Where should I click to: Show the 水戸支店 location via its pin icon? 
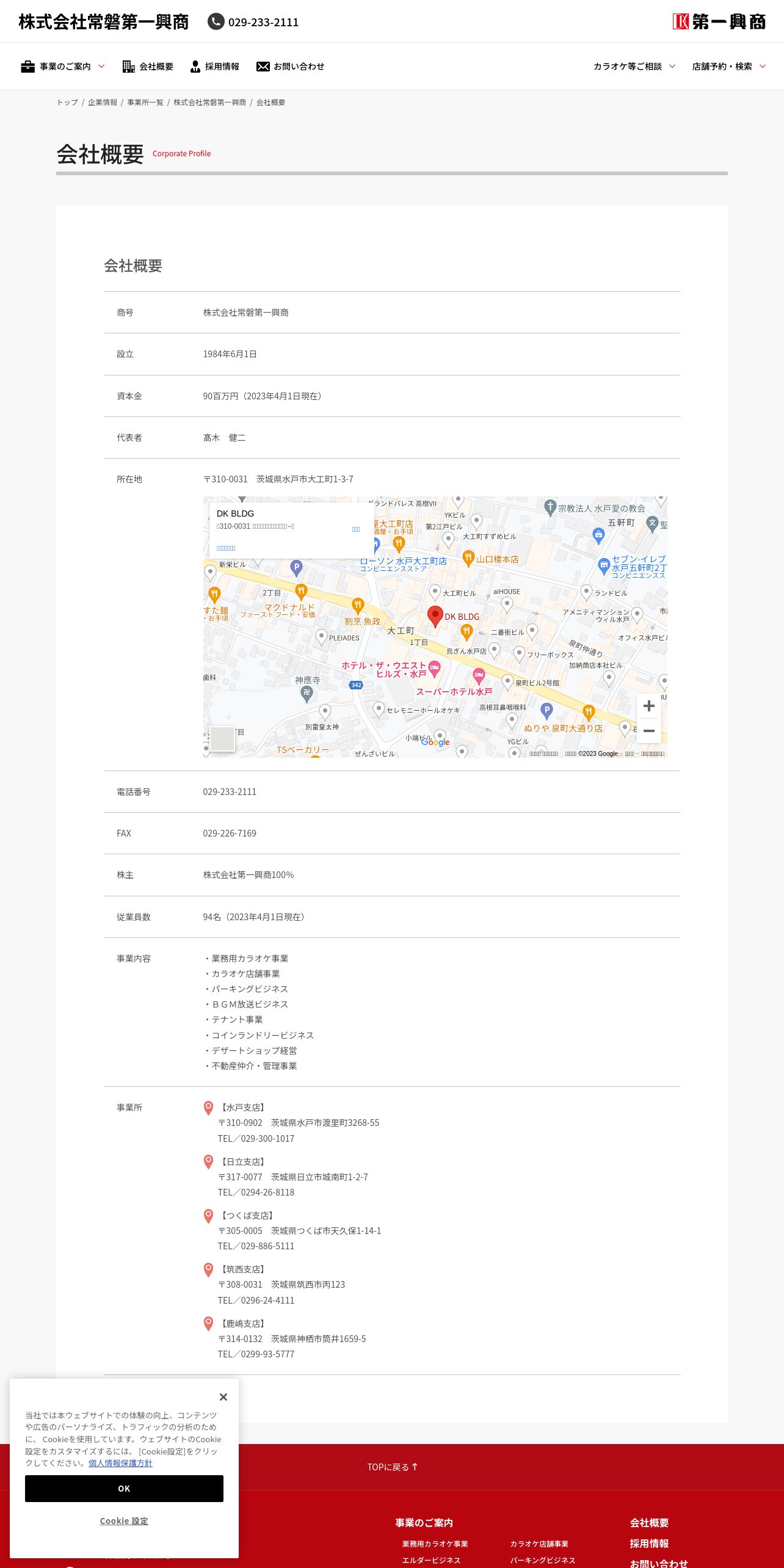[x=208, y=1108]
